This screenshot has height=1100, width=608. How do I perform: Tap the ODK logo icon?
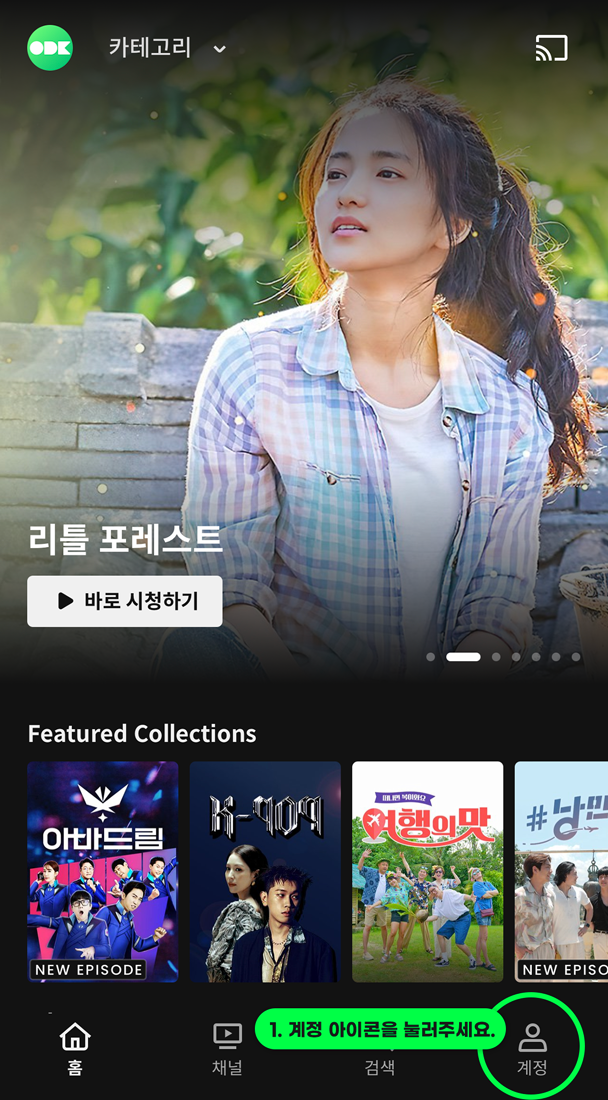50,48
